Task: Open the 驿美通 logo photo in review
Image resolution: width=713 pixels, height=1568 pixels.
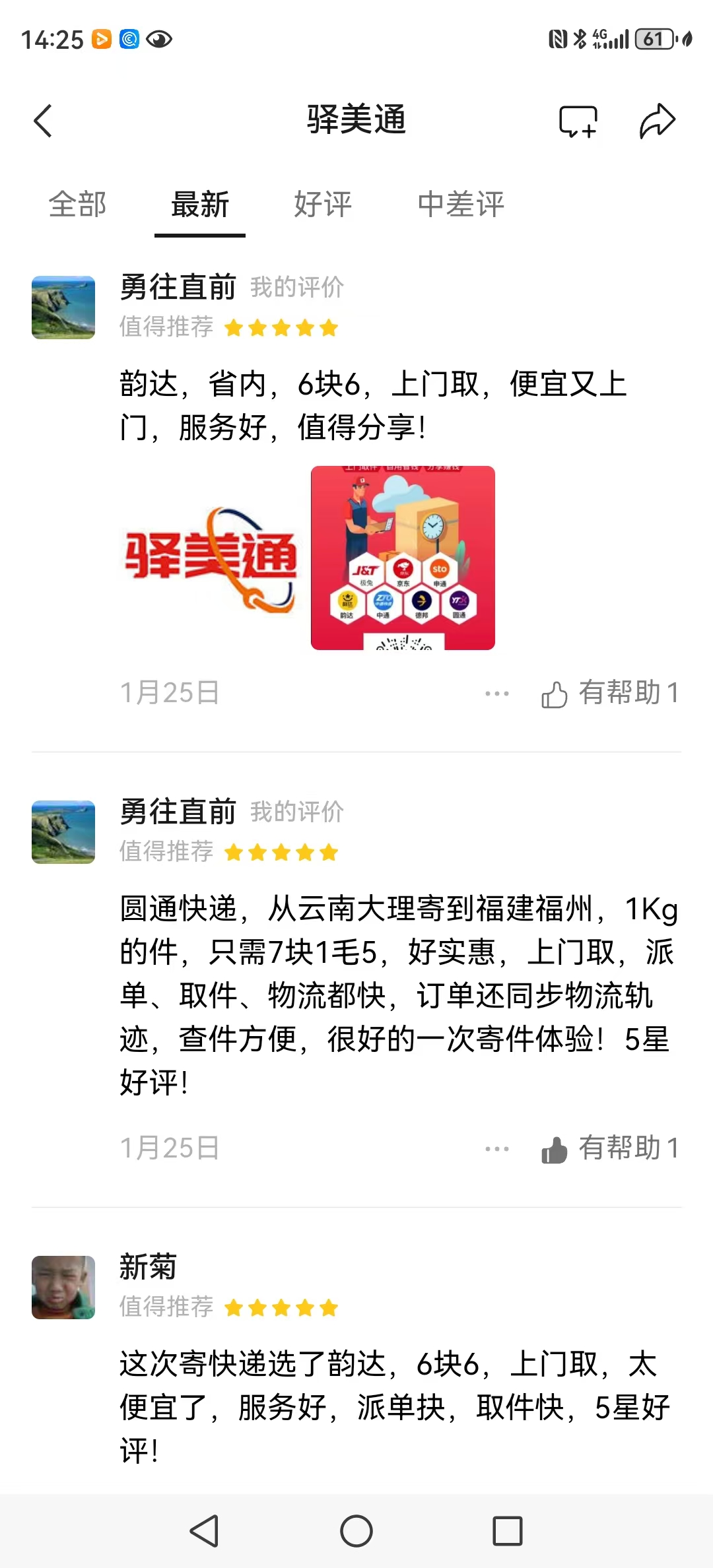Action: point(211,558)
